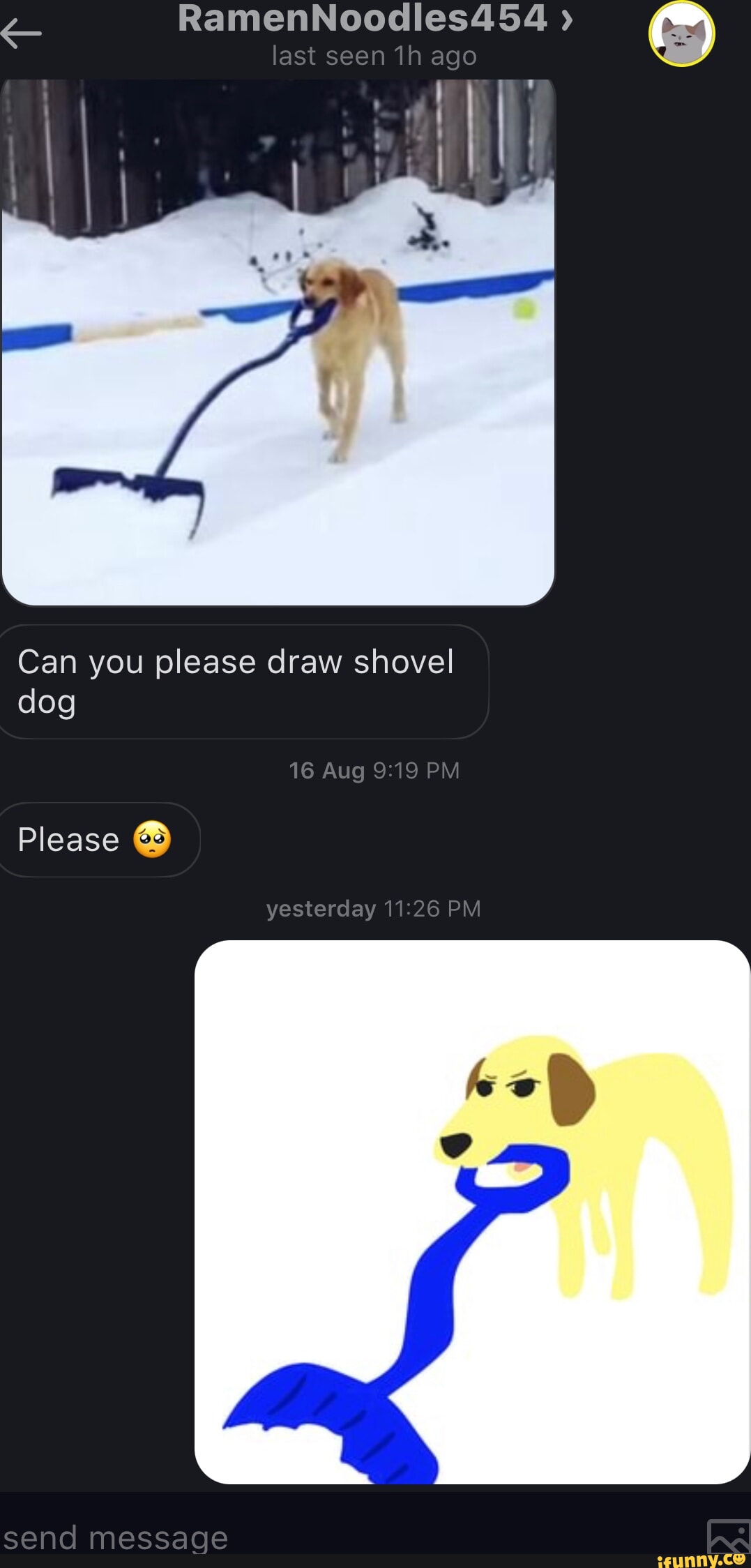Viewport: 751px width, 1568px height.
Task: Open the snowy golden retriever photo thumbnail
Action: tap(277, 342)
